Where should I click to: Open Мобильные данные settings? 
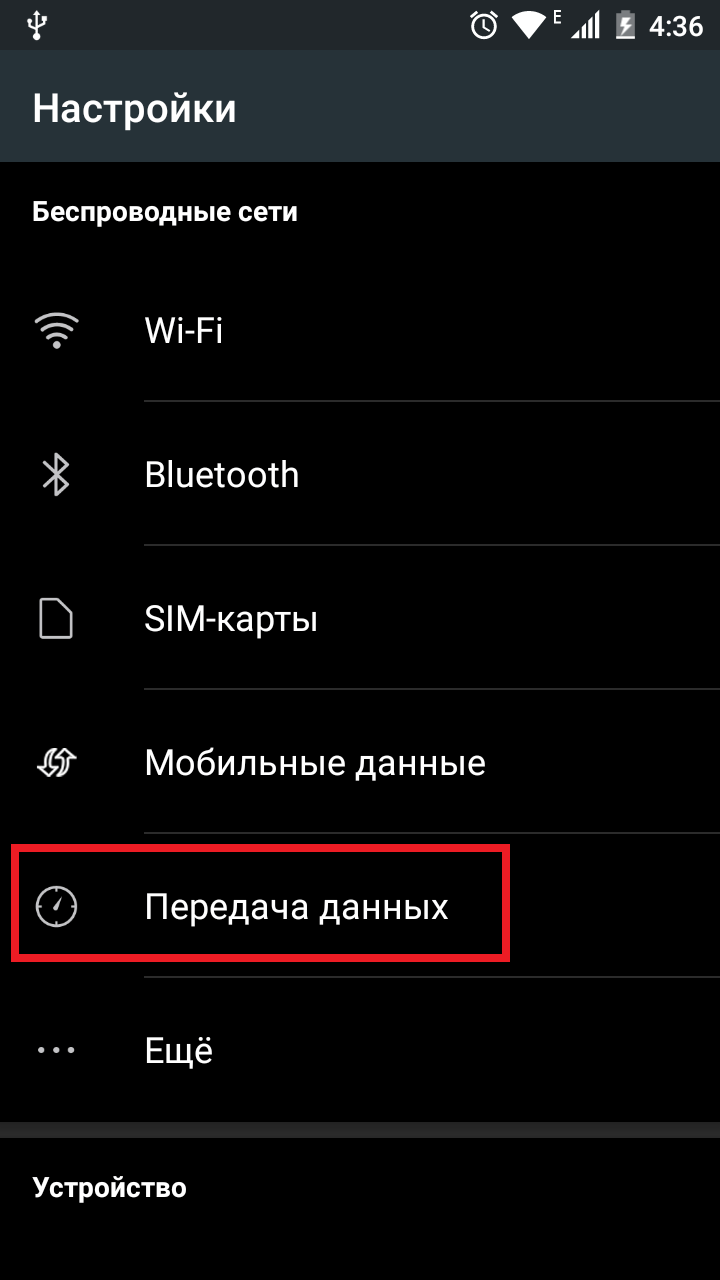pos(314,763)
